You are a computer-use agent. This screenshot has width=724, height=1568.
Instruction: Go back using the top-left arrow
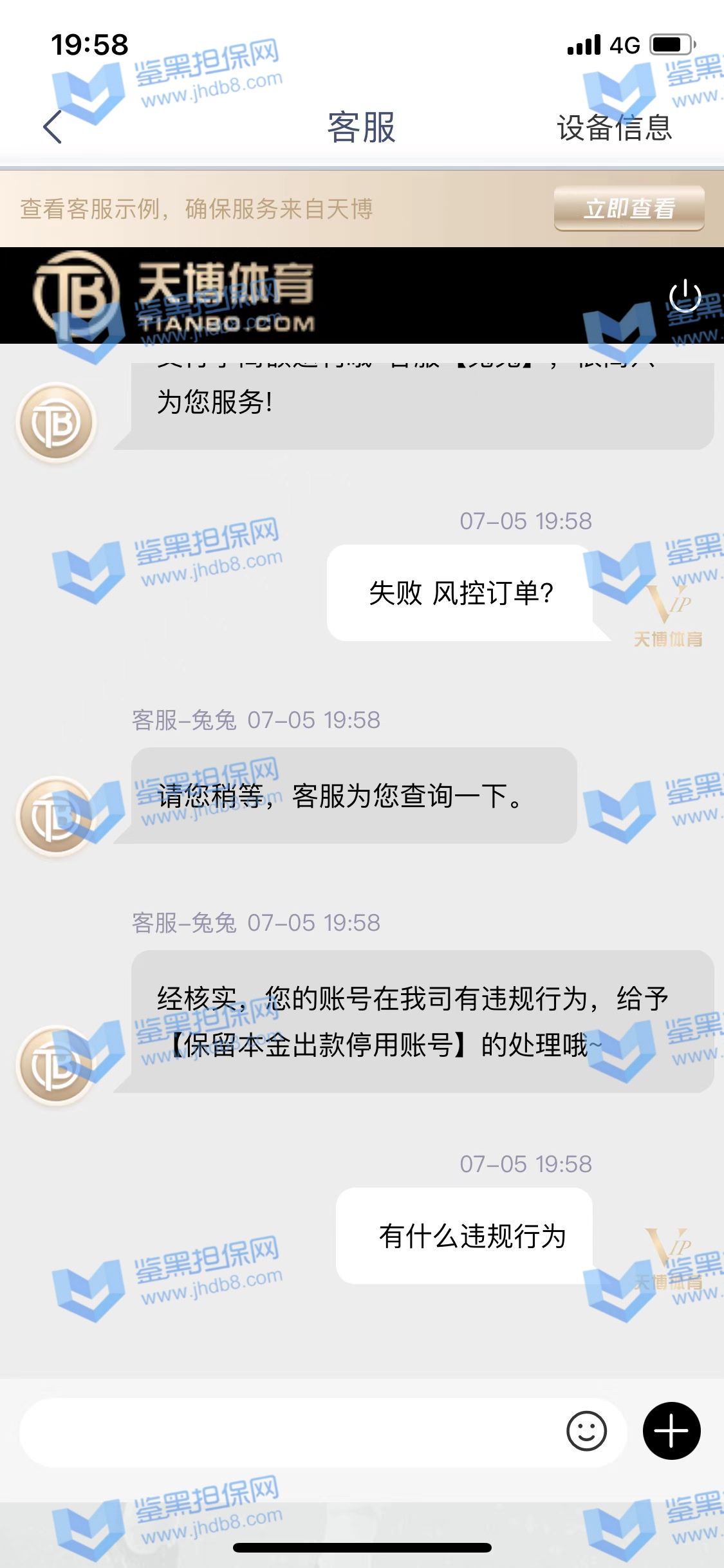pyautogui.click(x=53, y=127)
